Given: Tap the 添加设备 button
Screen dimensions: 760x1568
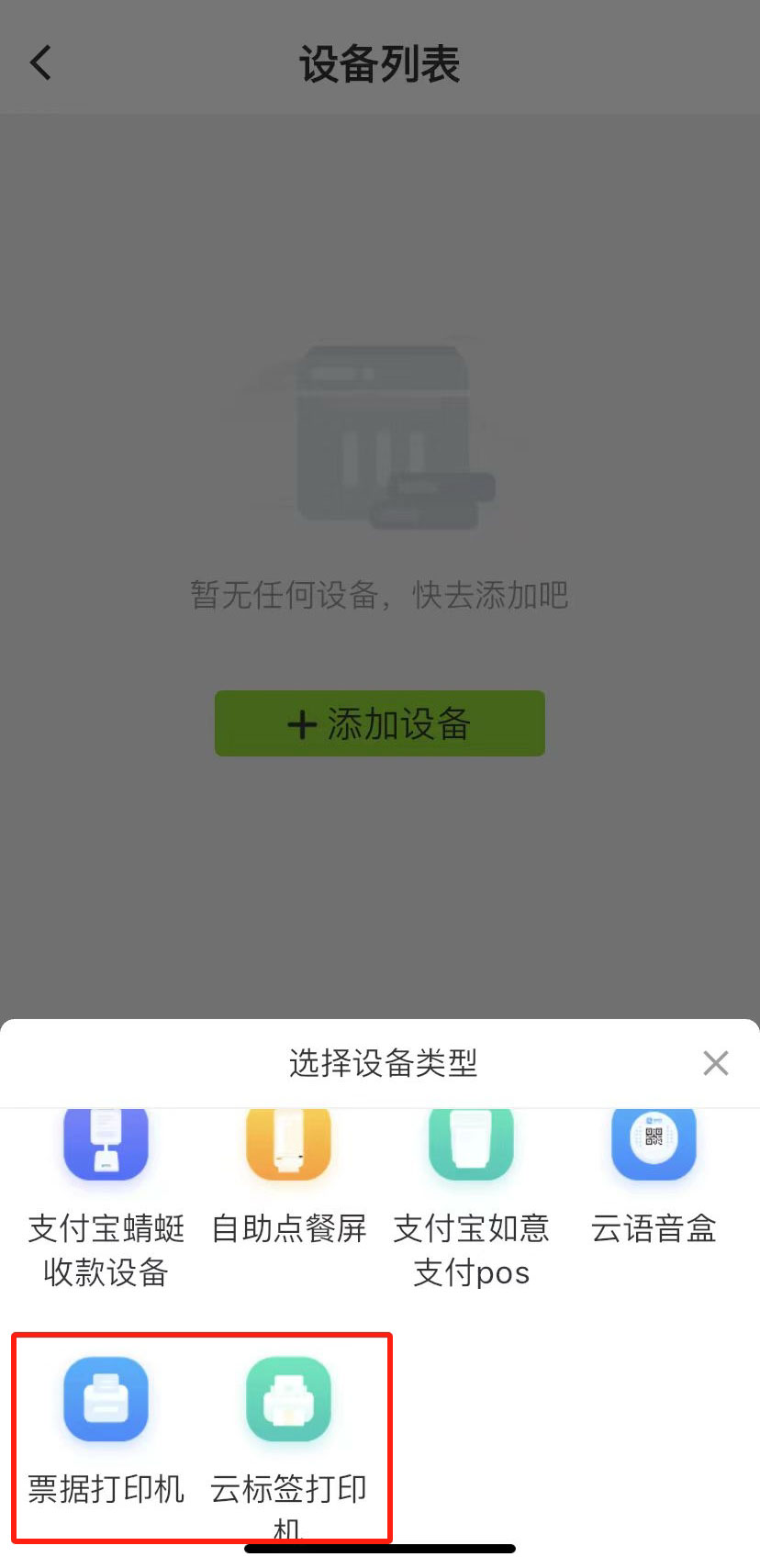Looking at the screenshot, I should 379,723.
